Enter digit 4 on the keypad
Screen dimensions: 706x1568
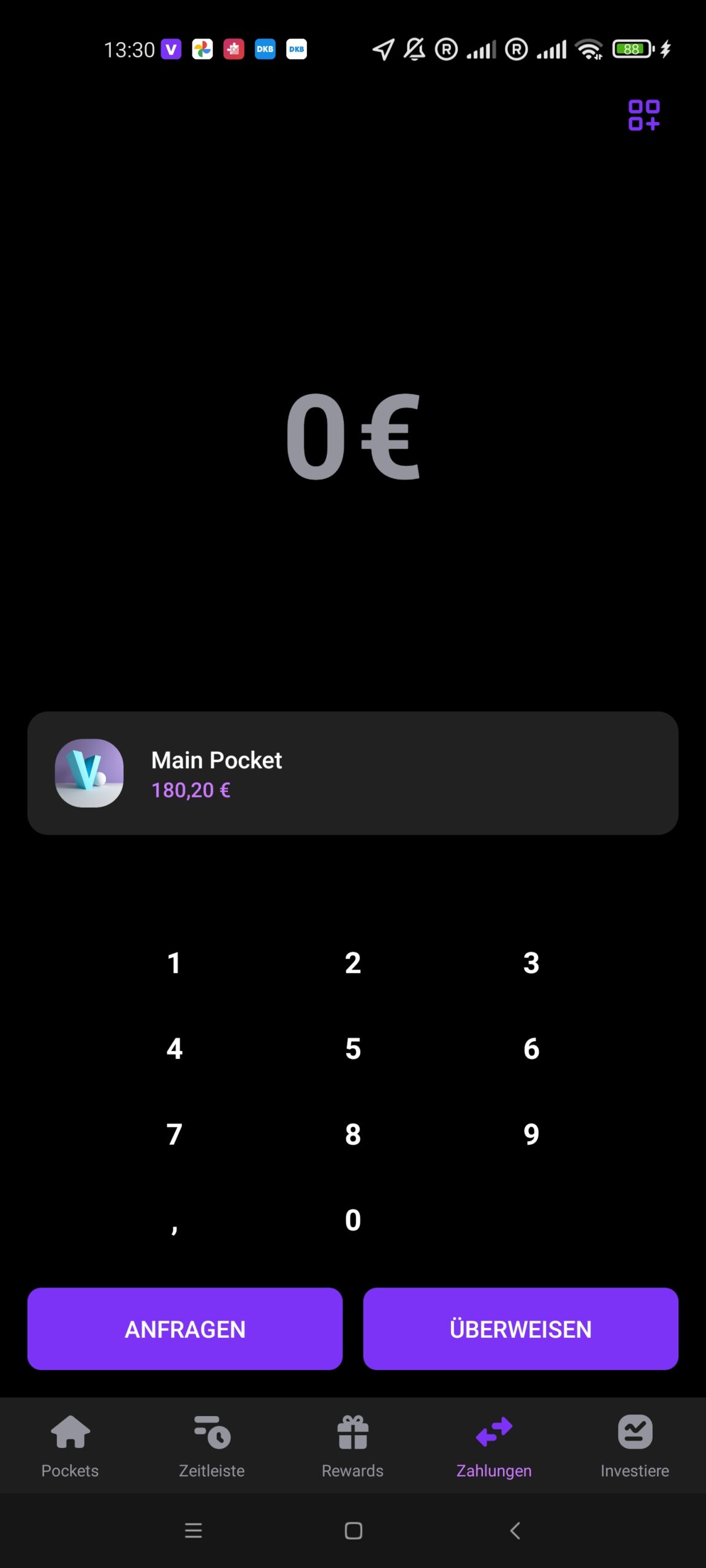coord(174,1049)
